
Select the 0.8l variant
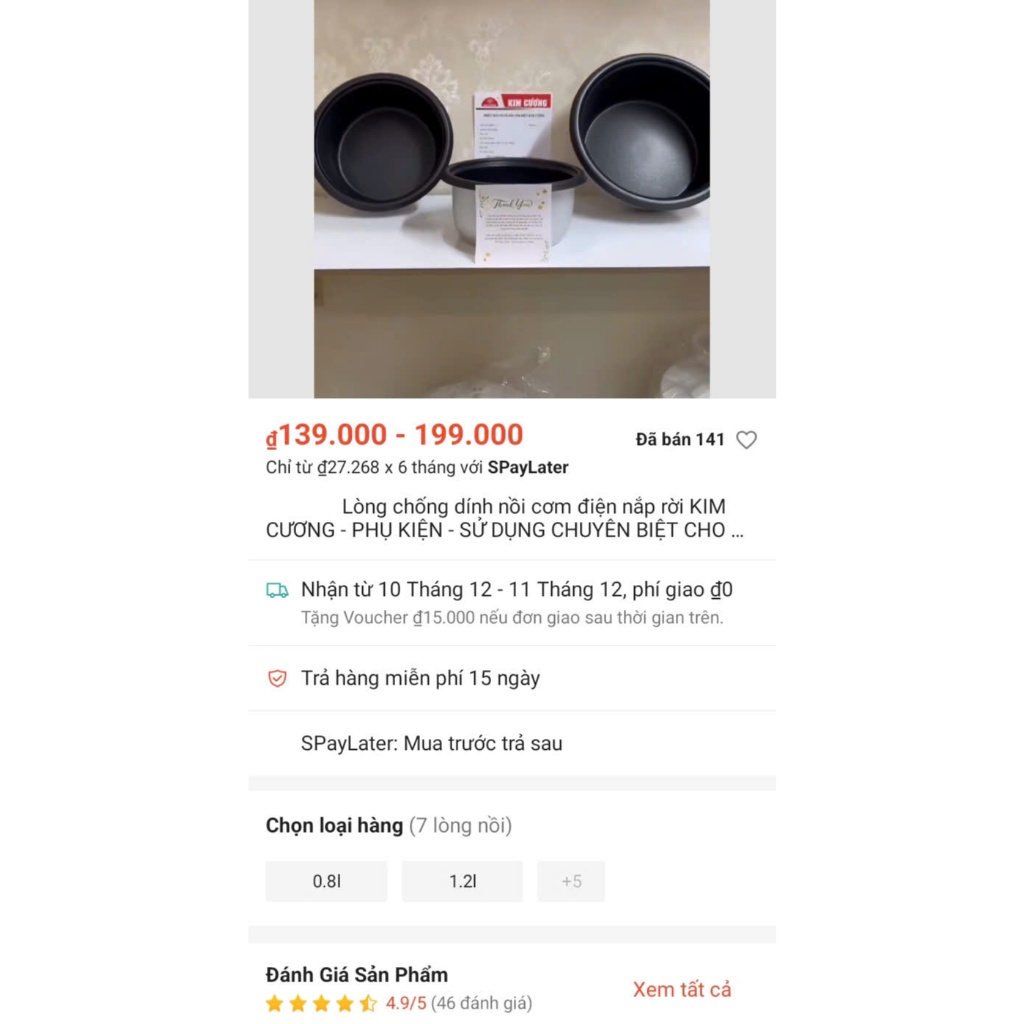[326, 881]
